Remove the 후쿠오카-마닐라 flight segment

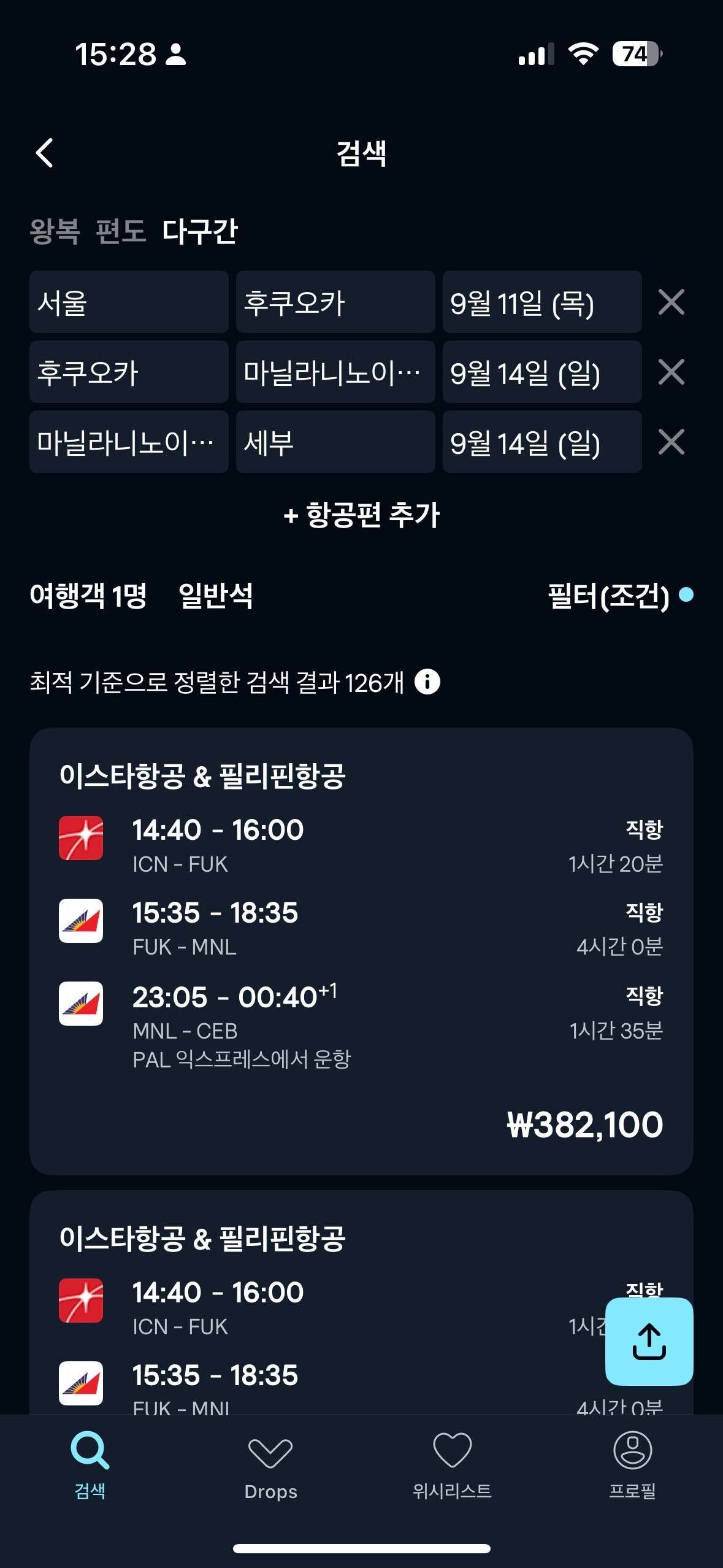pos(672,373)
